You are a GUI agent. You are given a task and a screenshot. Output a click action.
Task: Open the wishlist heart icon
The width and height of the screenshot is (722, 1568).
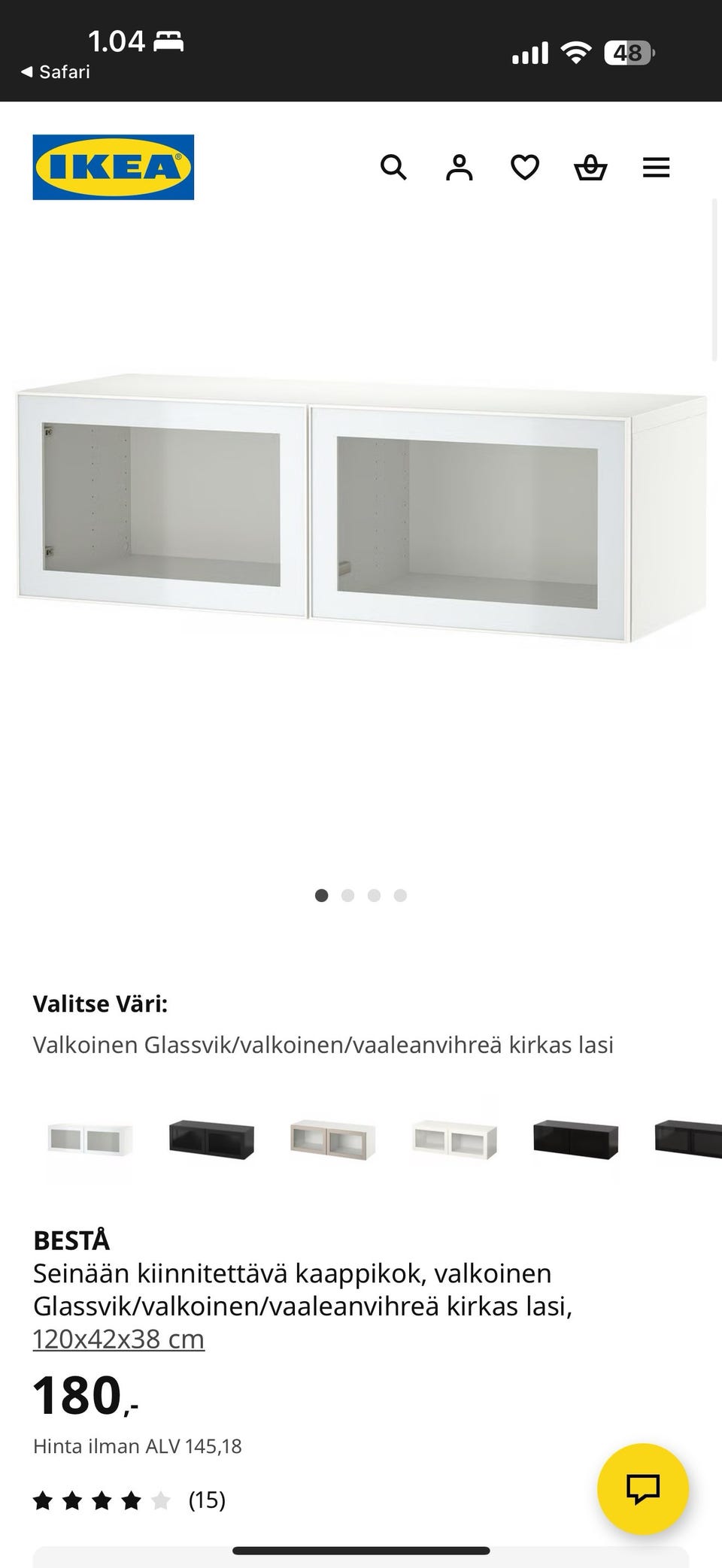(x=526, y=168)
